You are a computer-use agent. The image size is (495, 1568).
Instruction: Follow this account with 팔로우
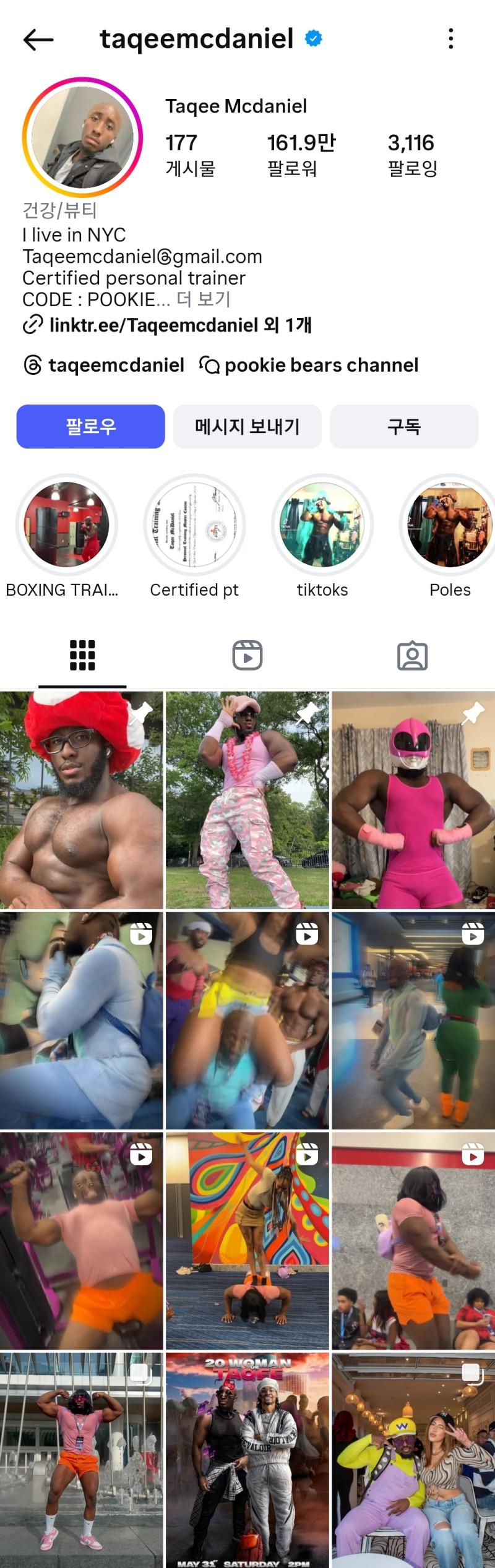click(91, 426)
